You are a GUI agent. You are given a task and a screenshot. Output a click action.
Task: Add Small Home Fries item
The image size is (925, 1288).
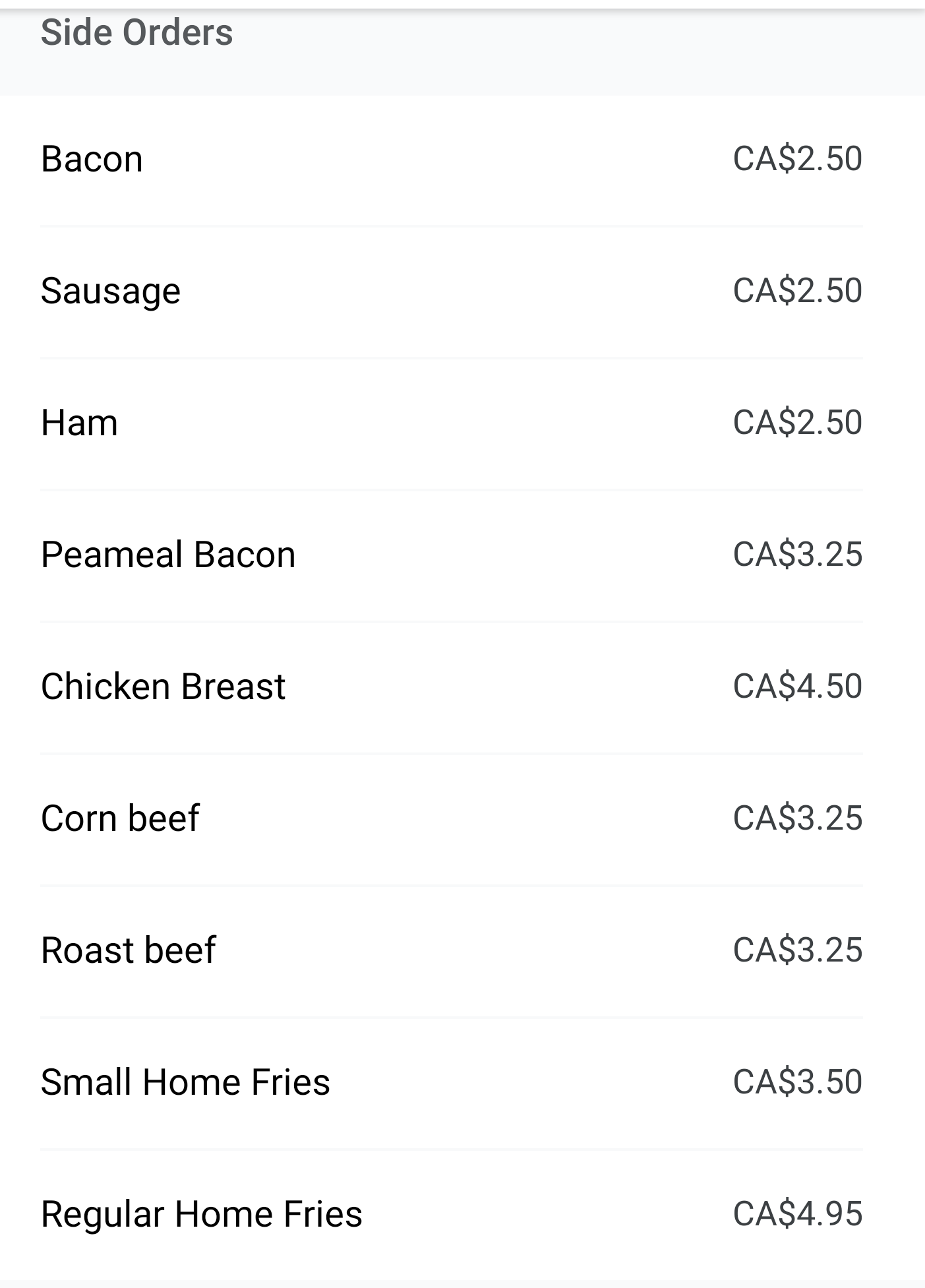[185, 1082]
